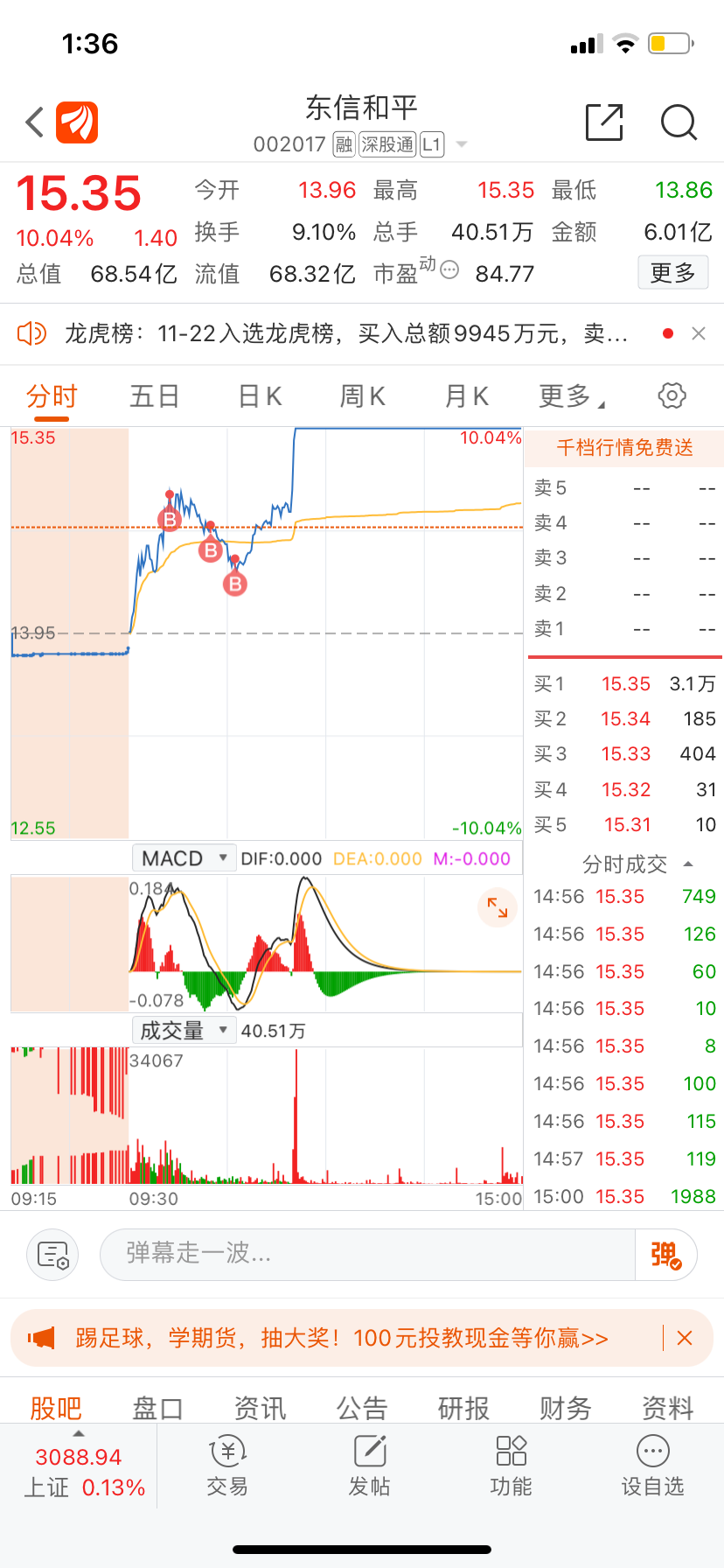Tap the 设自选 watchlist icon
The height and width of the screenshot is (1568, 724).
click(x=652, y=1466)
